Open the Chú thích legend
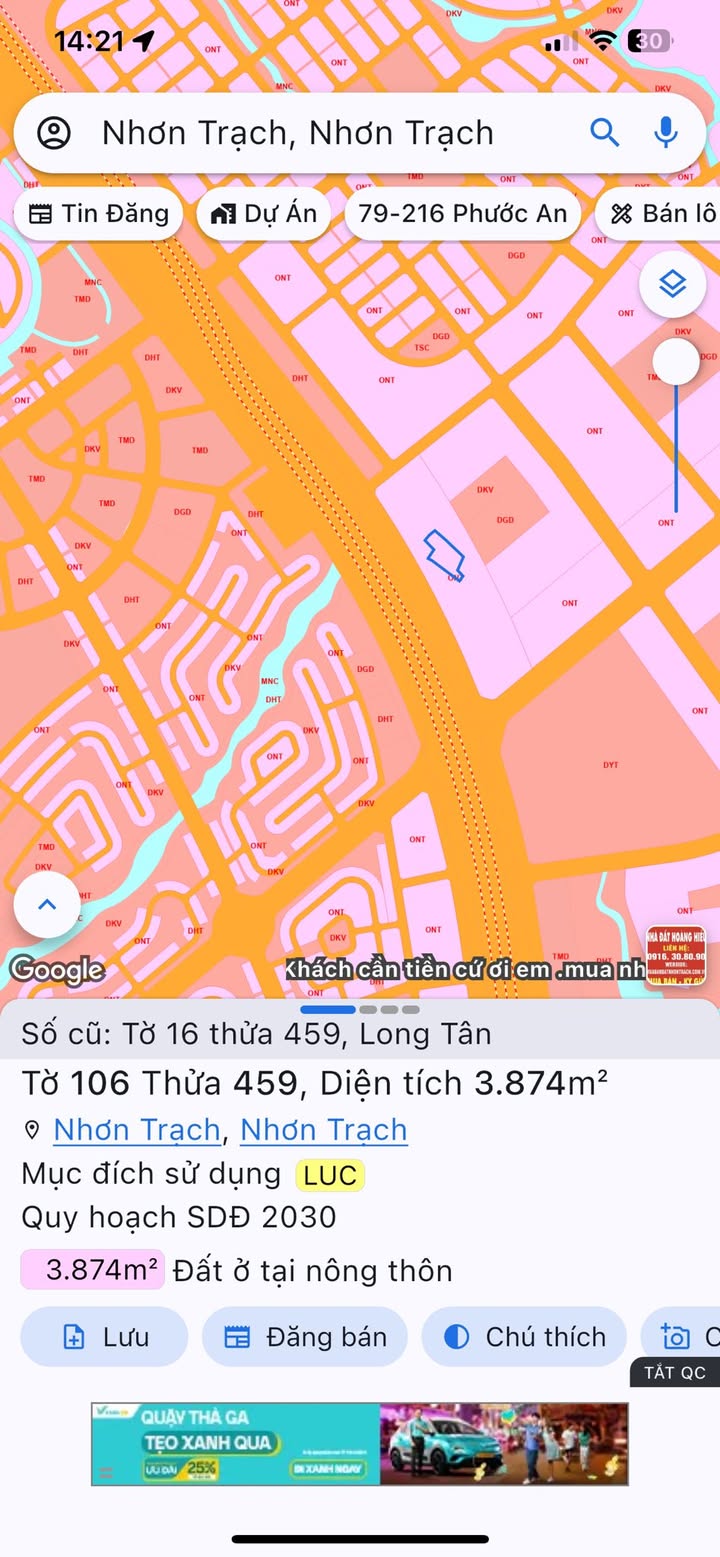 [x=524, y=1337]
